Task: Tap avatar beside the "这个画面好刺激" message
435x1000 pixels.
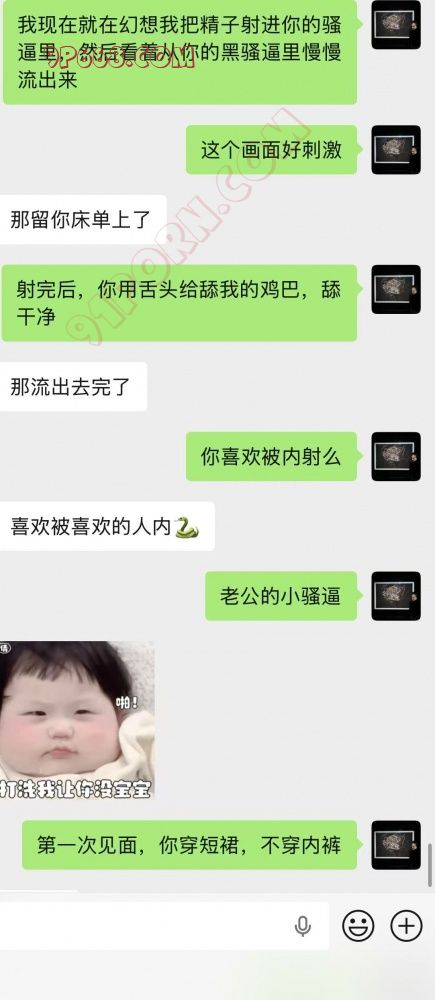Action: coord(396,150)
